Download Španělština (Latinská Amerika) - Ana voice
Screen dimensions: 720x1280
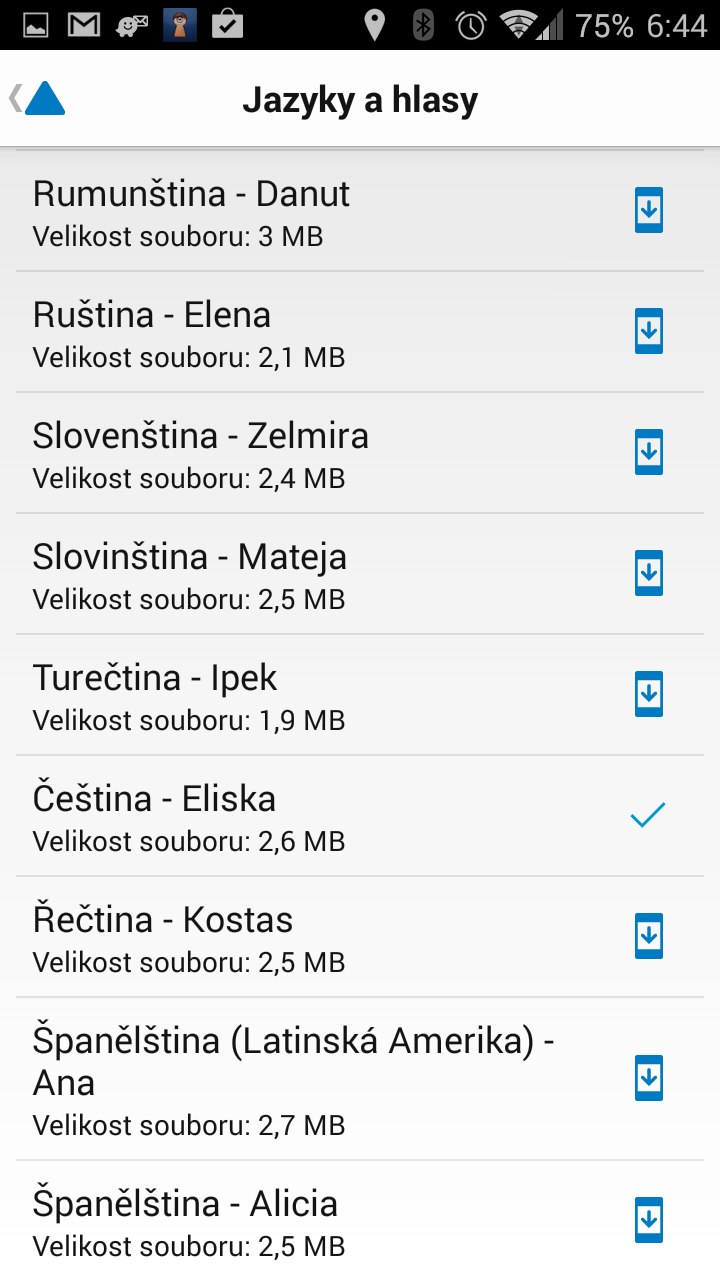(x=649, y=1078)
